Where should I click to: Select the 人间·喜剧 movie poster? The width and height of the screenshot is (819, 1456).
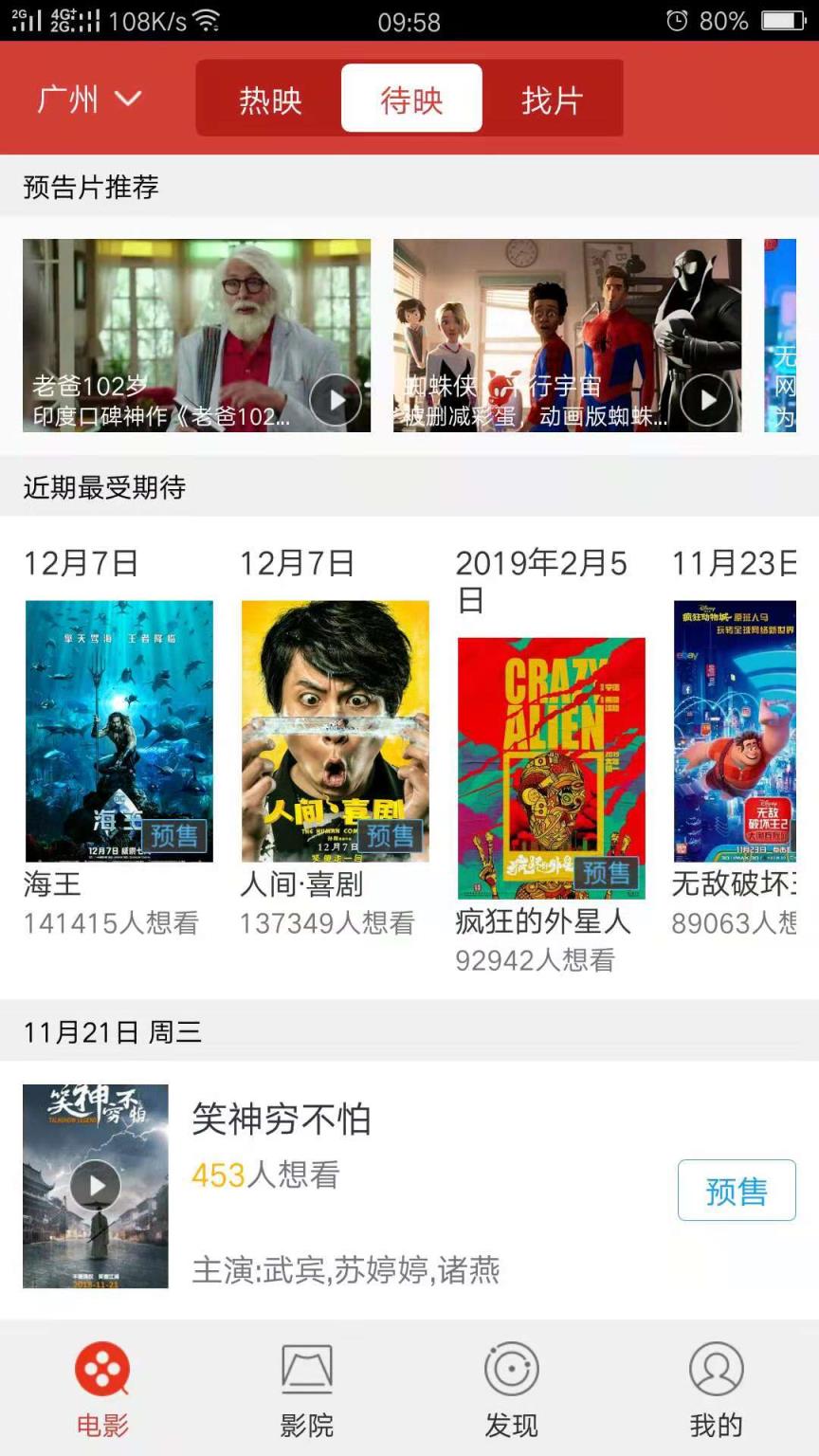335,730
